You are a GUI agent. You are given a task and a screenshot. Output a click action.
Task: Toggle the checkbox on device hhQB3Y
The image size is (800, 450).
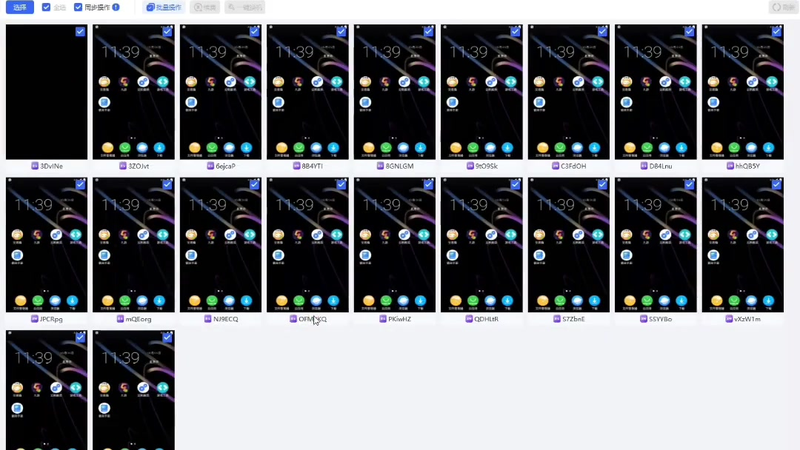pos(775,32)
